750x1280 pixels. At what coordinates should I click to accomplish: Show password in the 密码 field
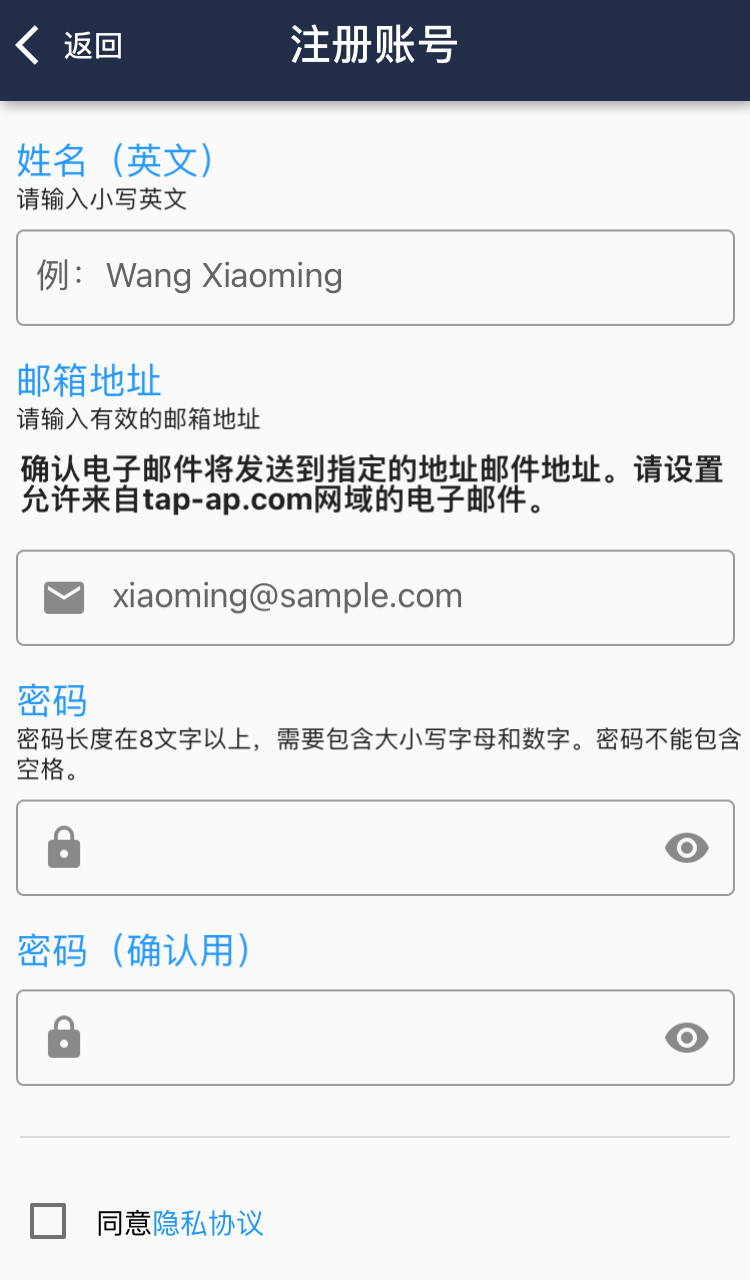[686, 848]
